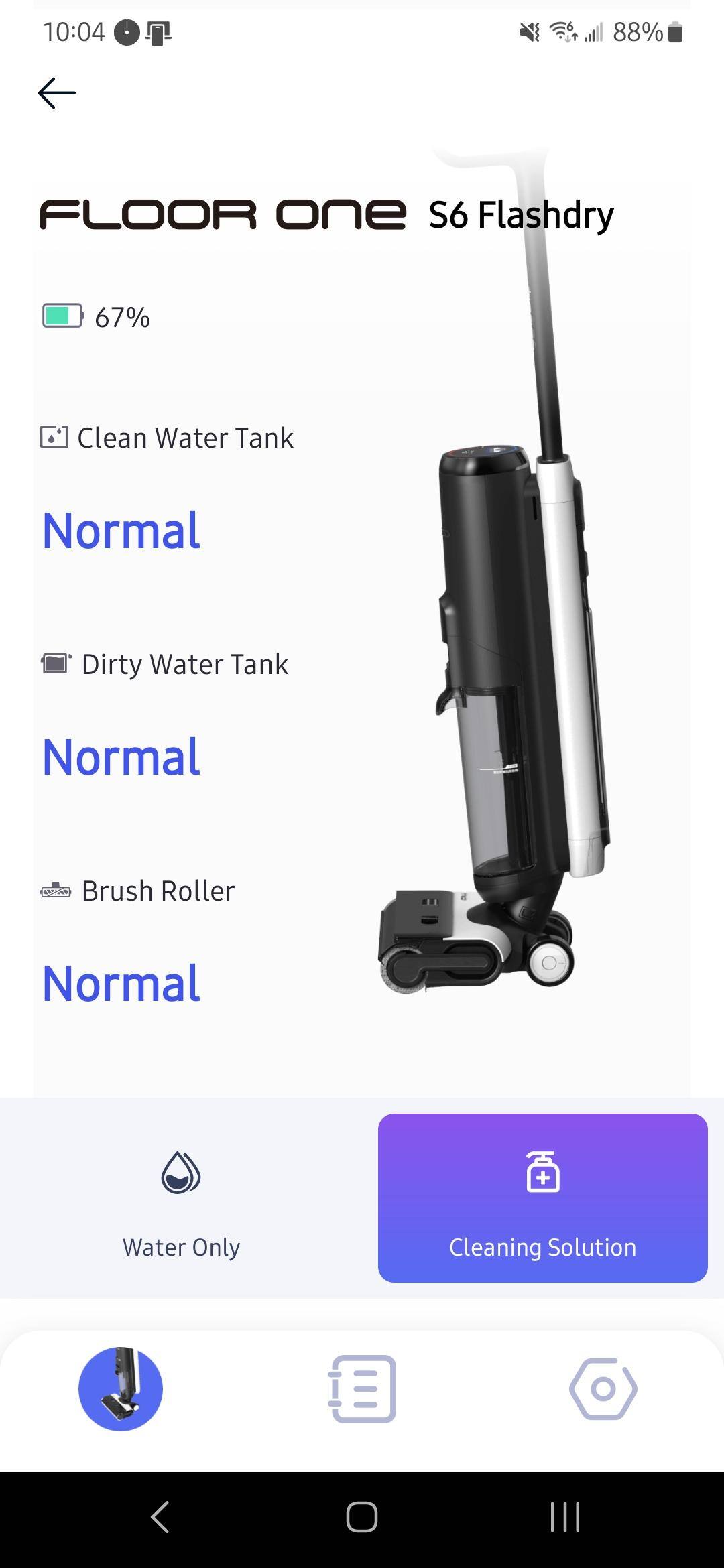Tap the Brush Roller icon
This screenshot has height=1568, width=724.
(56, 890)
